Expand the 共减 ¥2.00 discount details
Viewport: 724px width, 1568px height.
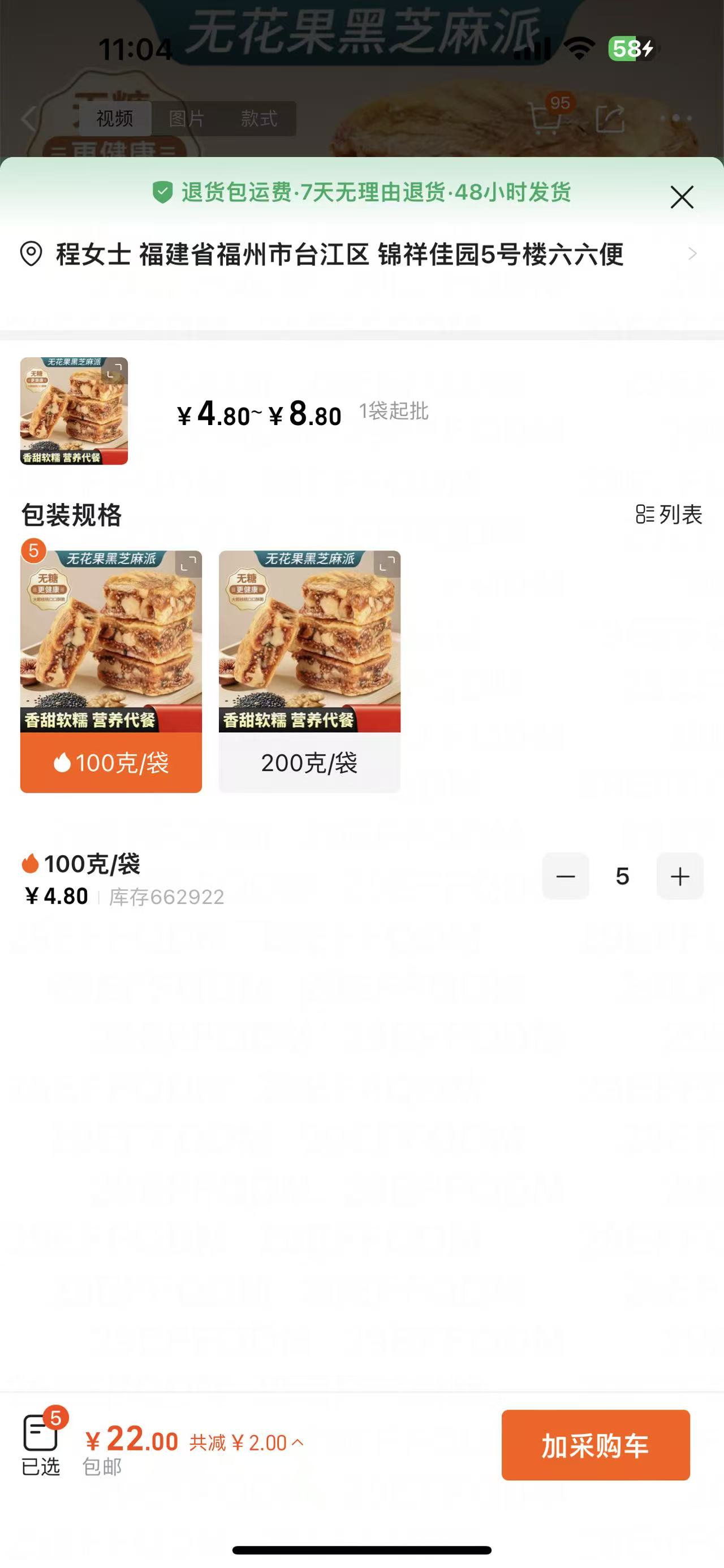246,1442
